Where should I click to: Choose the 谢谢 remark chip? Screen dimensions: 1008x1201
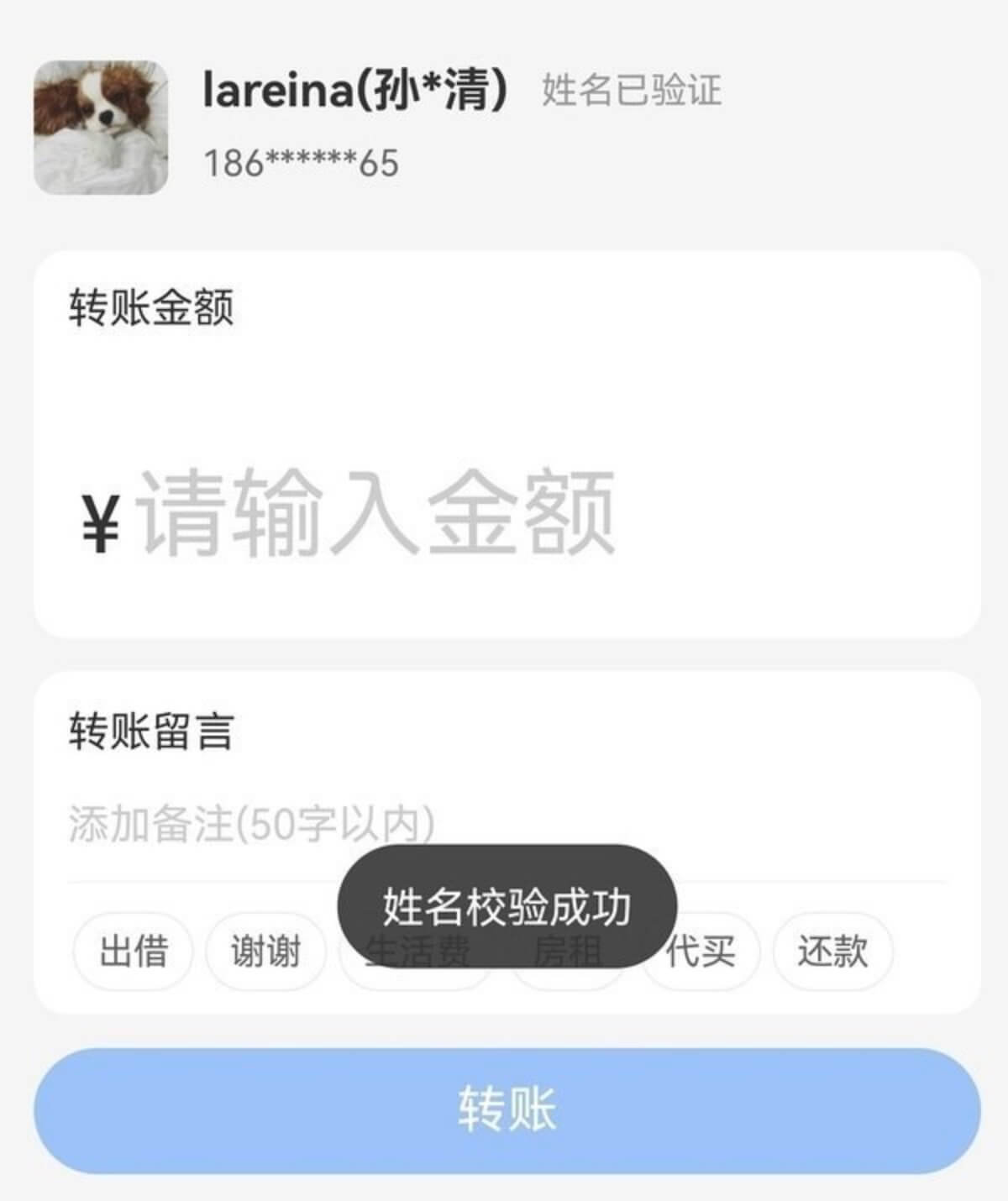[x=265, y=952]
